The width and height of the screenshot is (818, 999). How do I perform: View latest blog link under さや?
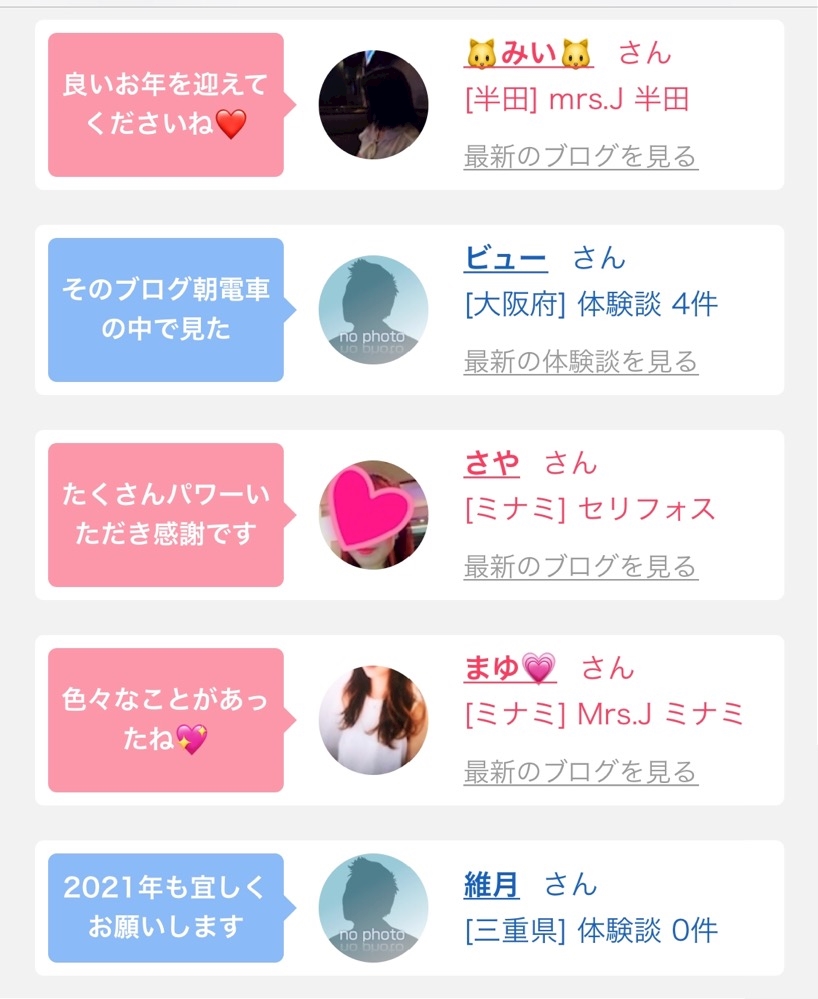click(x=581, y=567)
